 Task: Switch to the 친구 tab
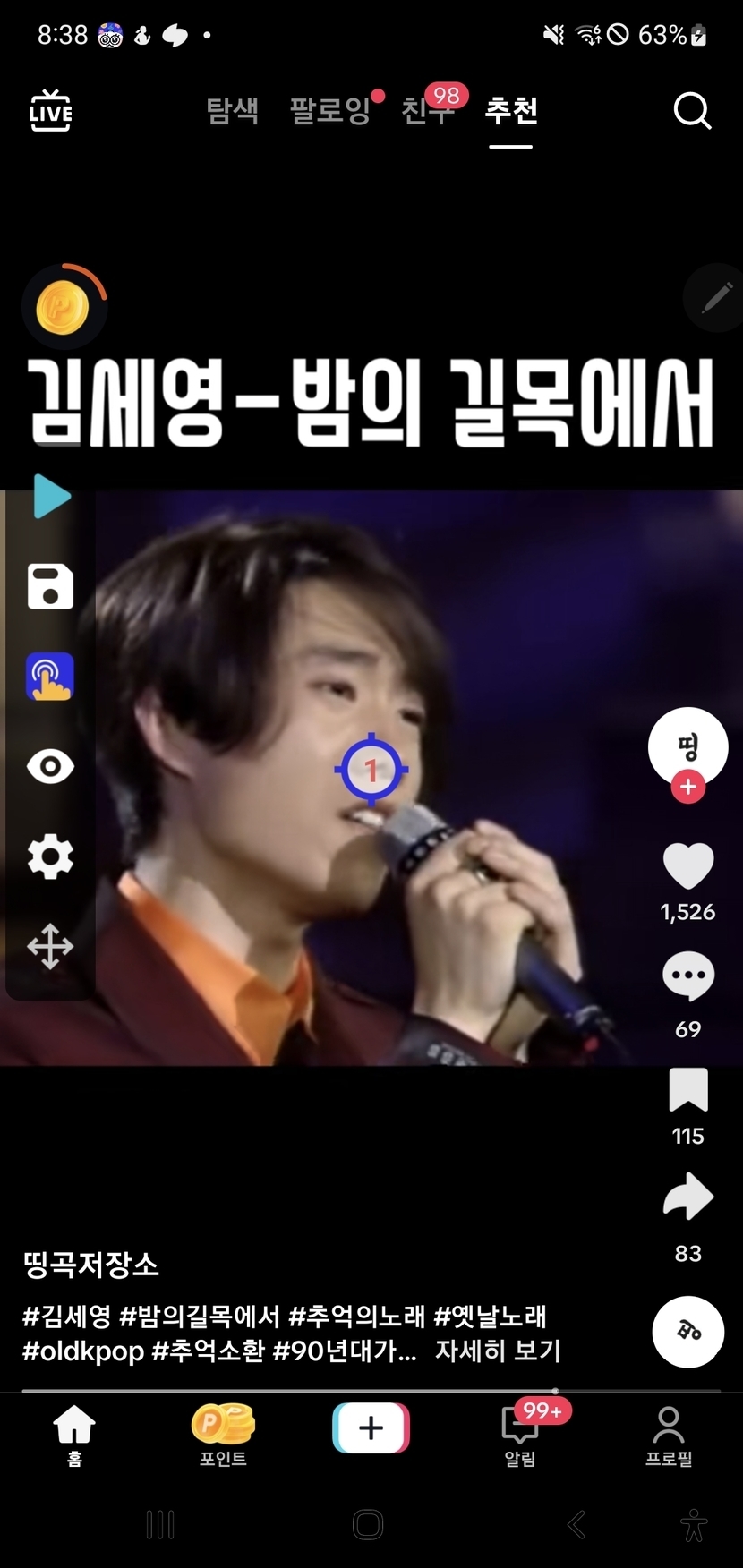[x=427, y=111]
